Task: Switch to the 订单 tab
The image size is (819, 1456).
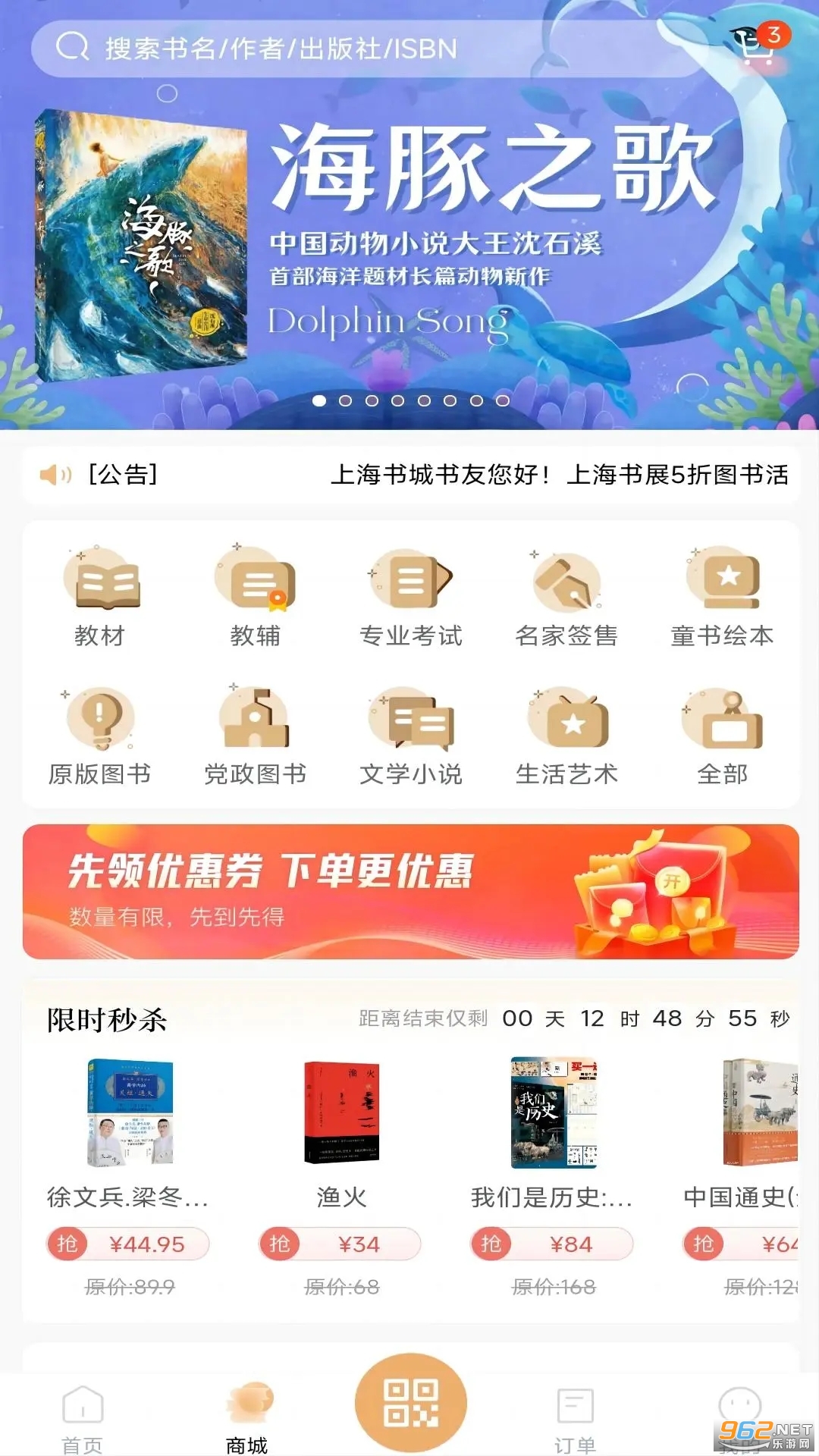Action: [575, 1418]
